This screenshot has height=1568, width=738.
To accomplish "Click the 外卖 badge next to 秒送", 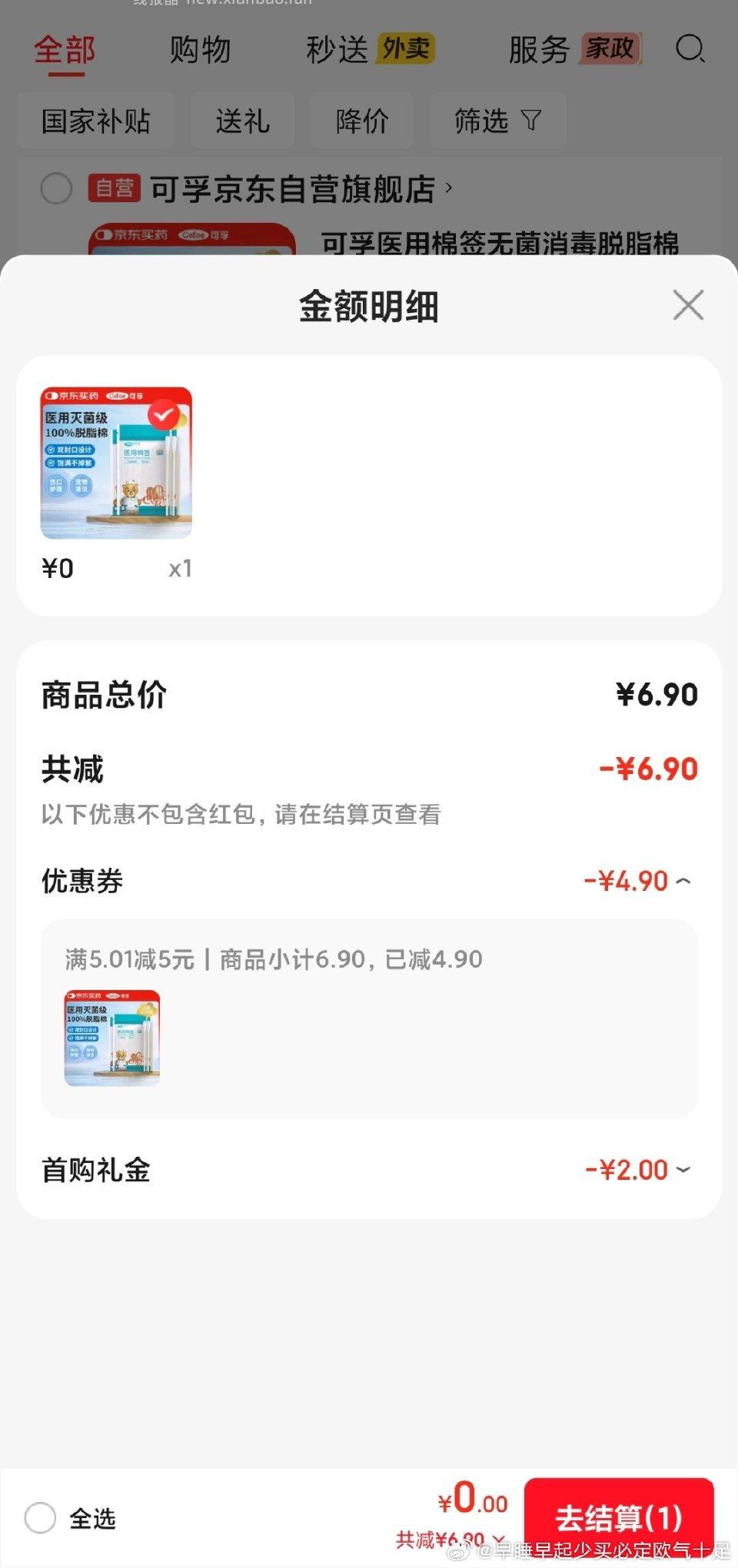I will point(402,48).
